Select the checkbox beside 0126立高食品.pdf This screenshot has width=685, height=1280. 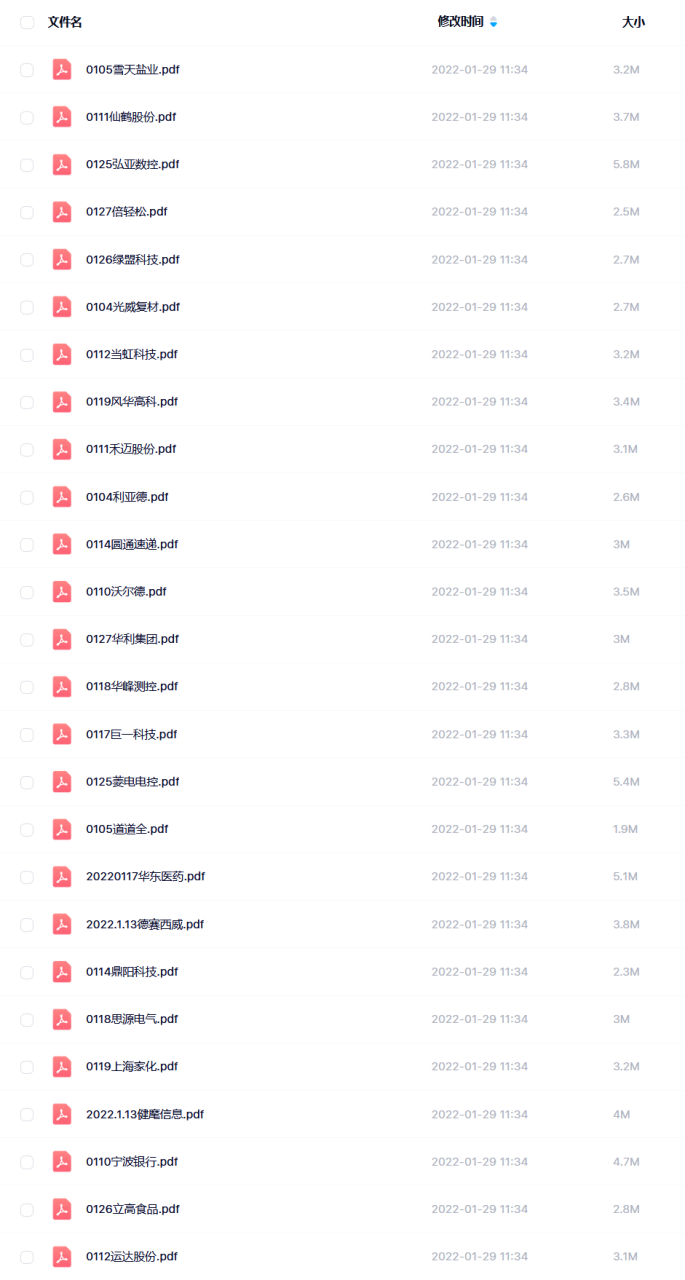pos(27,1209)
